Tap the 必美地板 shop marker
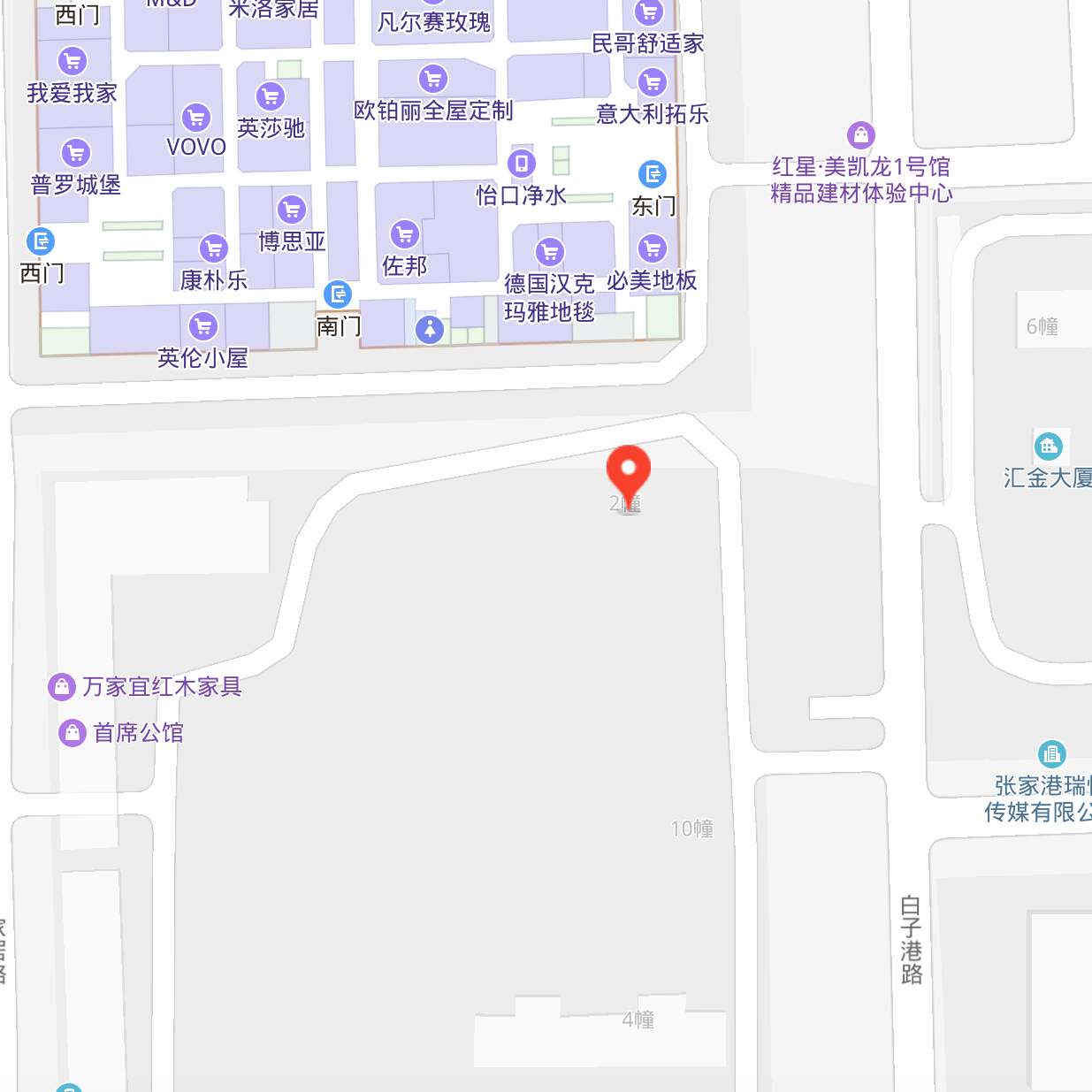Screen dimensions: 1092x1092 (x=653, y=248)
